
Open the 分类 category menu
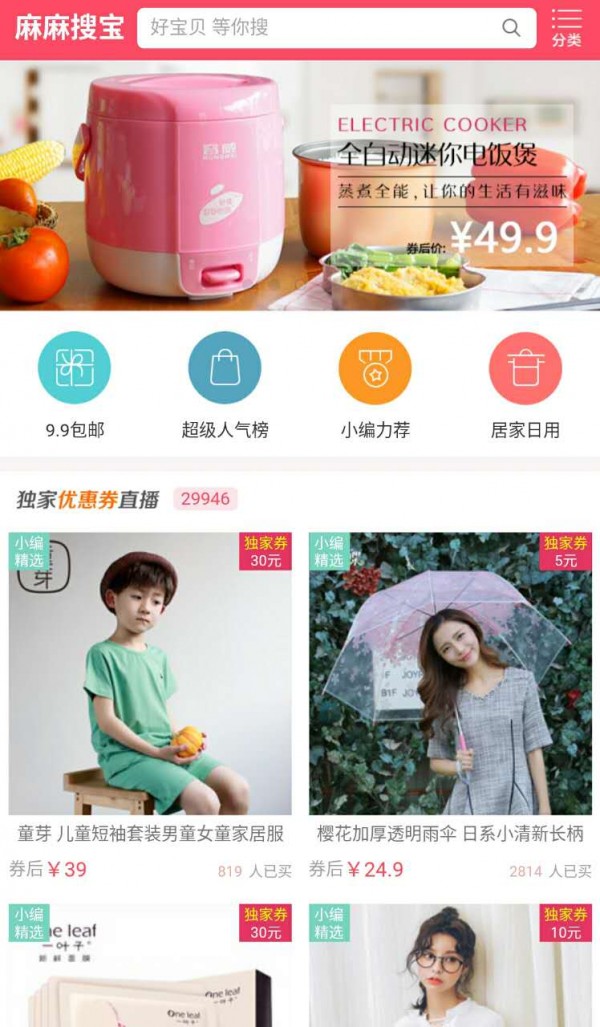[566, 28]
